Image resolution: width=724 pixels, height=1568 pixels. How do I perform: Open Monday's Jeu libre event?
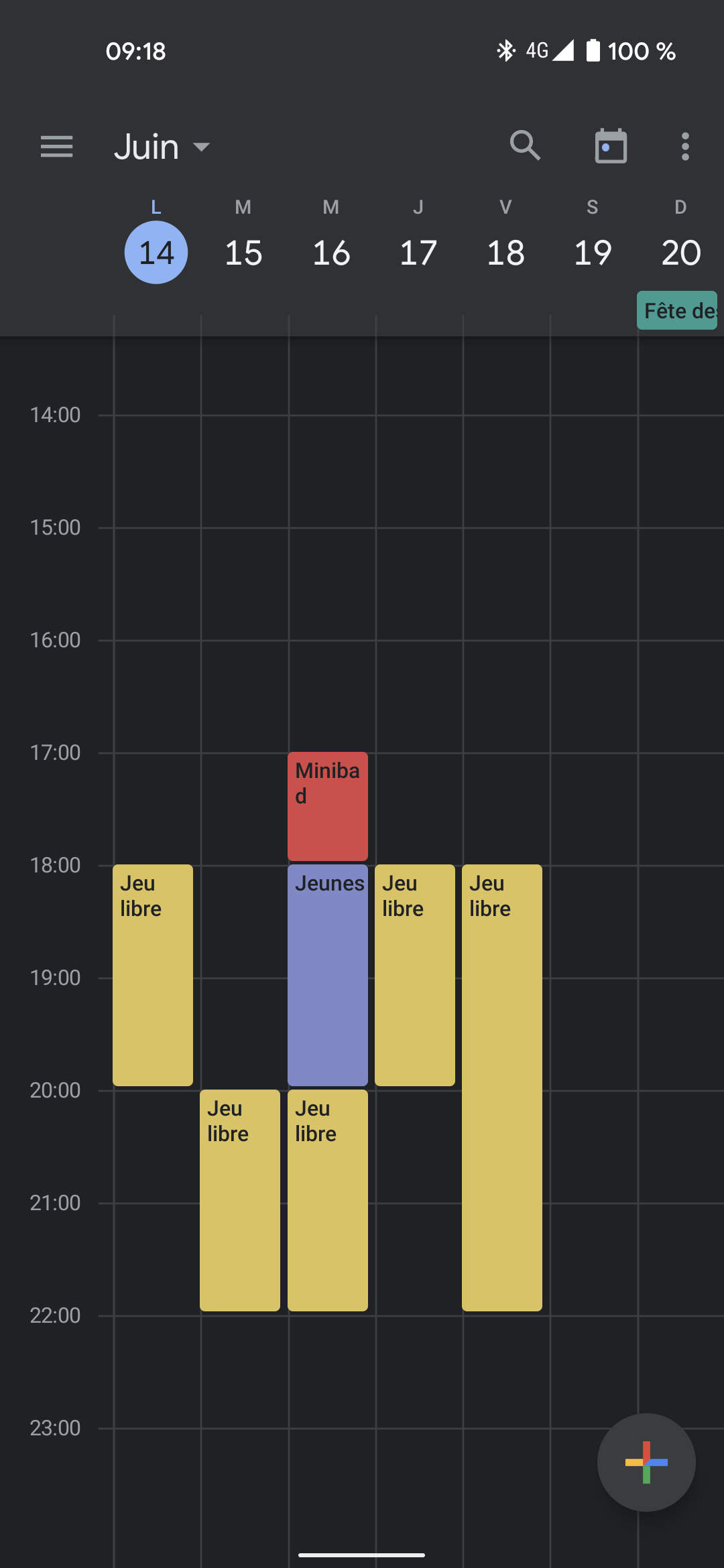pos(153,975)
